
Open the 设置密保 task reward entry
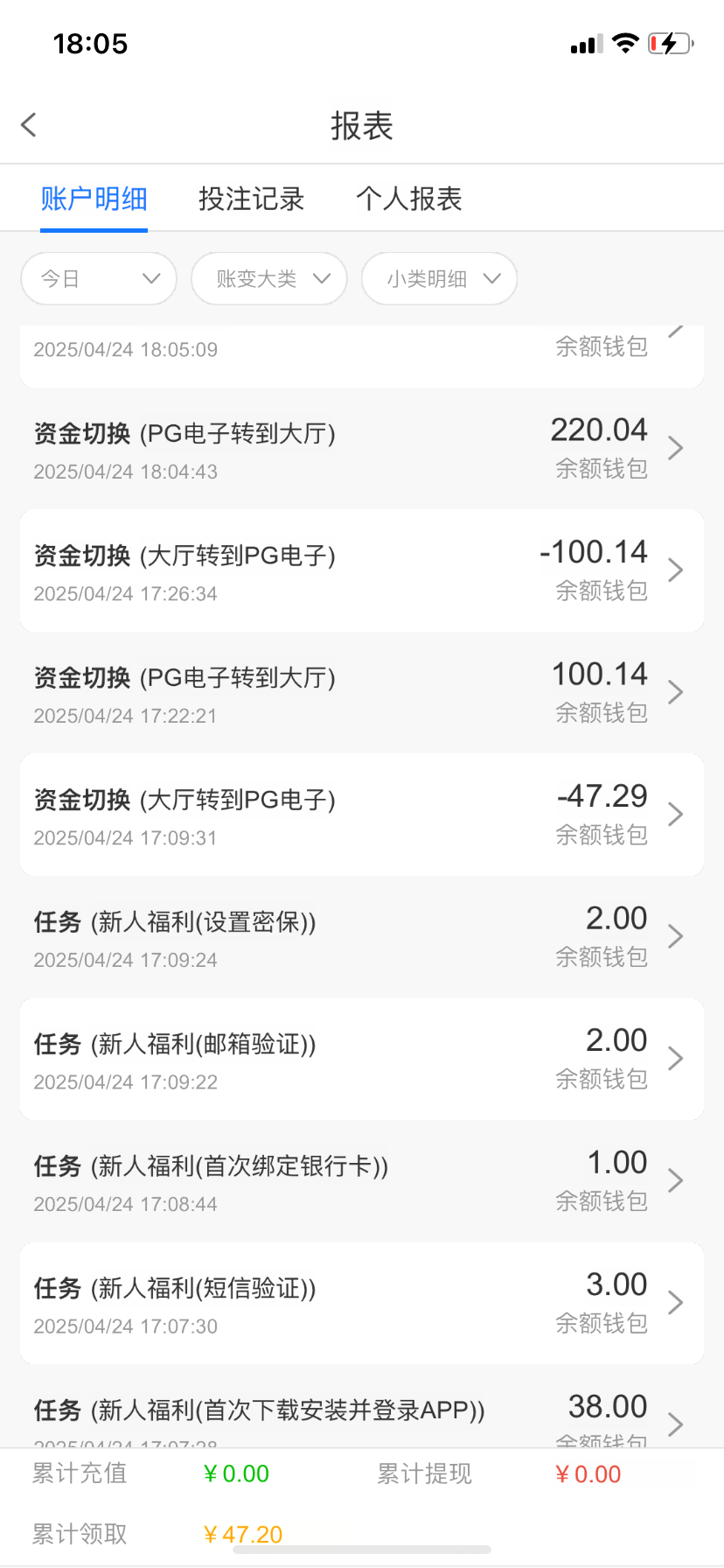361,937
